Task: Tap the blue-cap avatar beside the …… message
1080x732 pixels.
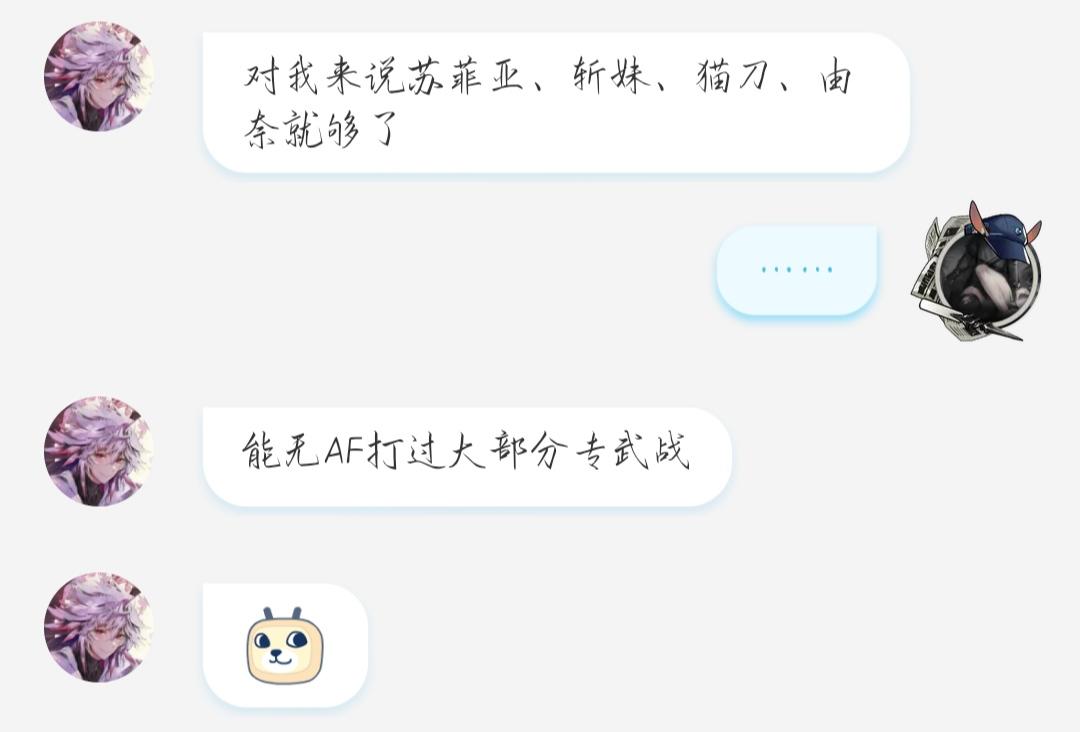Action: 977,272
